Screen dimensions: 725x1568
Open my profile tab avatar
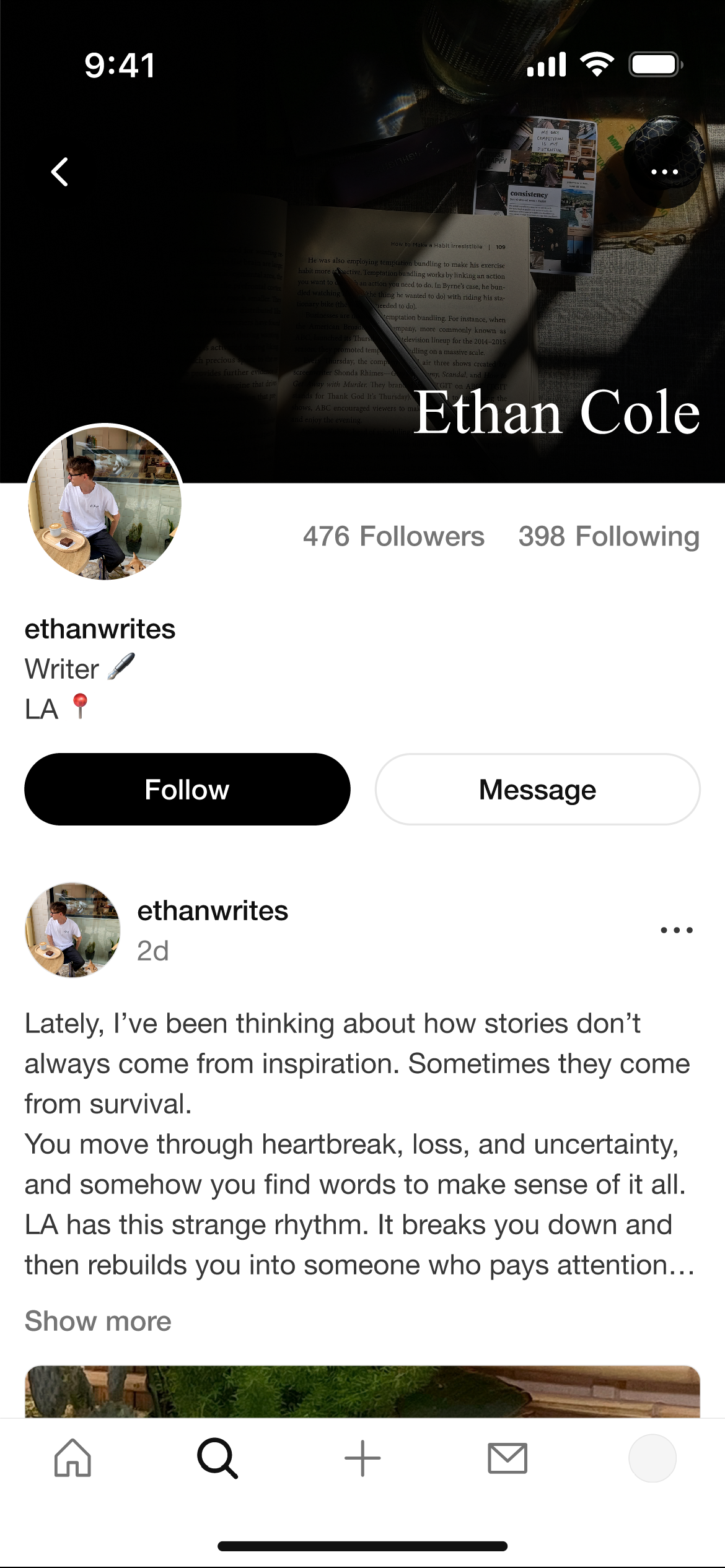tap(652, 1458)
